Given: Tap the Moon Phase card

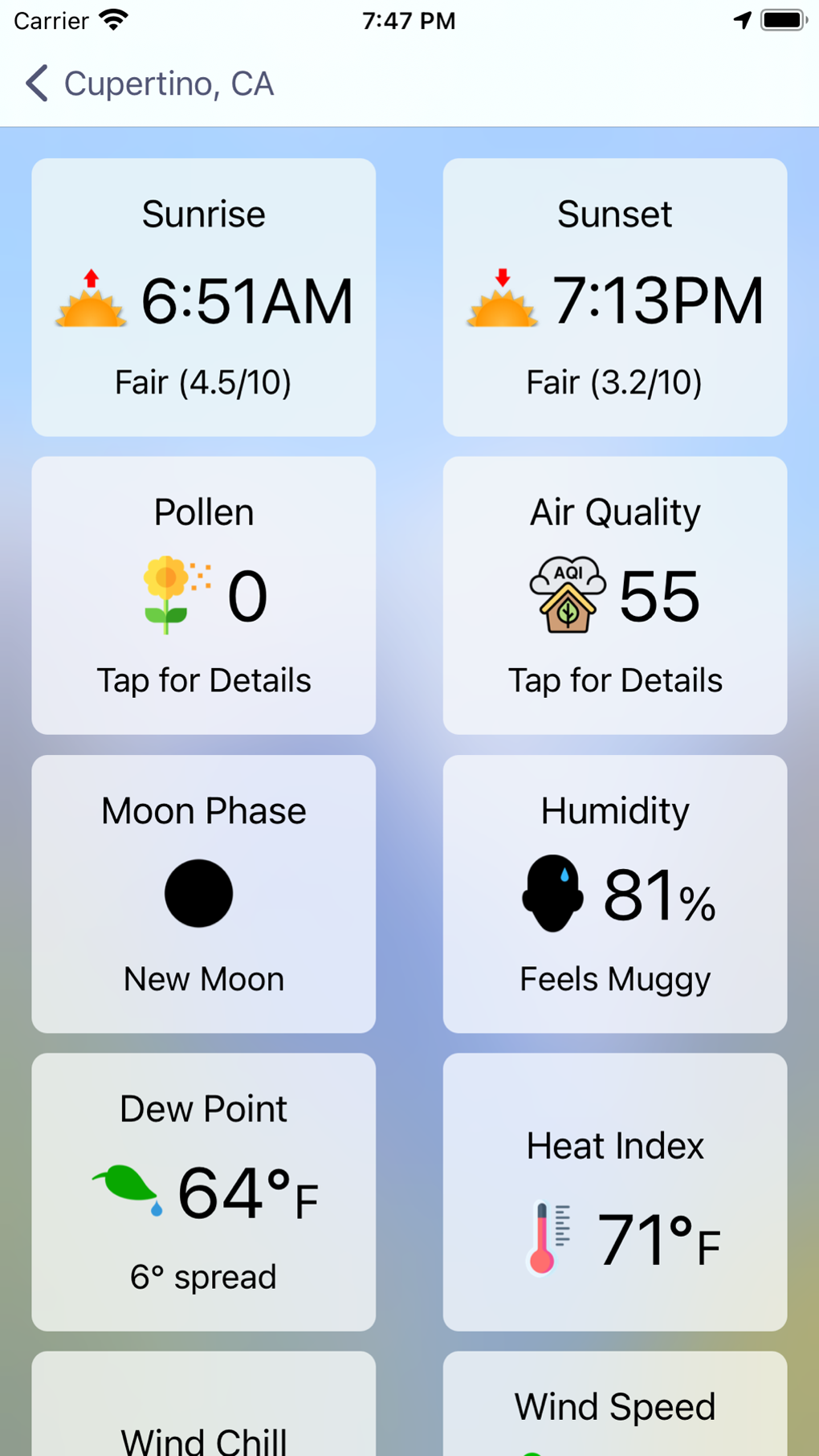Looking at the screenshot, I should point(203,893).
